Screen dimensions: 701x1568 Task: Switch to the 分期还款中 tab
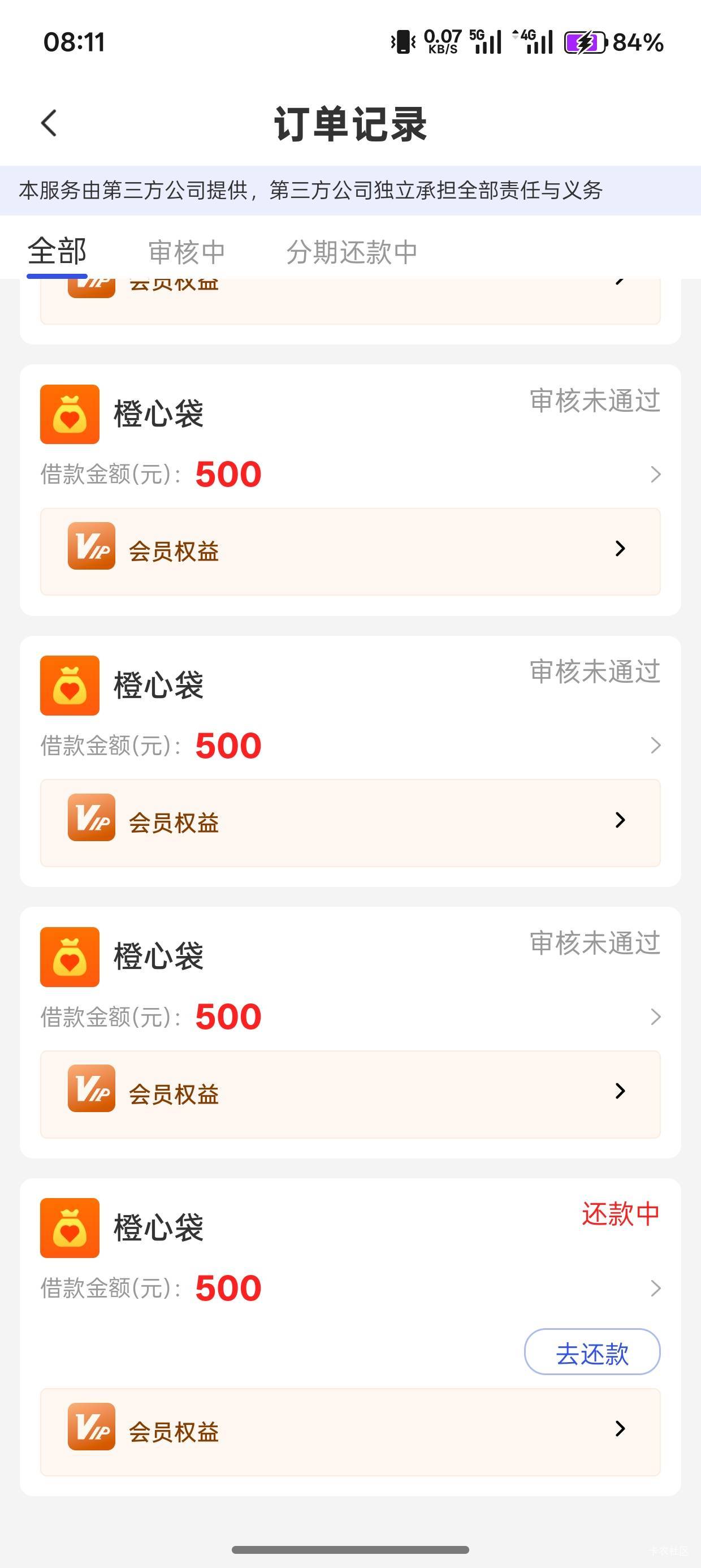tap(351, 252)
